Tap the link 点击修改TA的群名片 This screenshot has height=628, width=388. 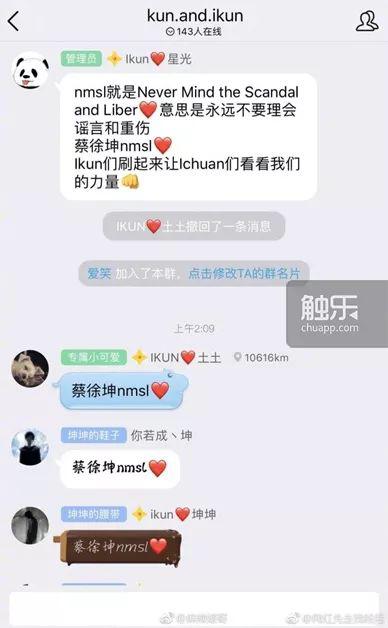pos(244,274)
